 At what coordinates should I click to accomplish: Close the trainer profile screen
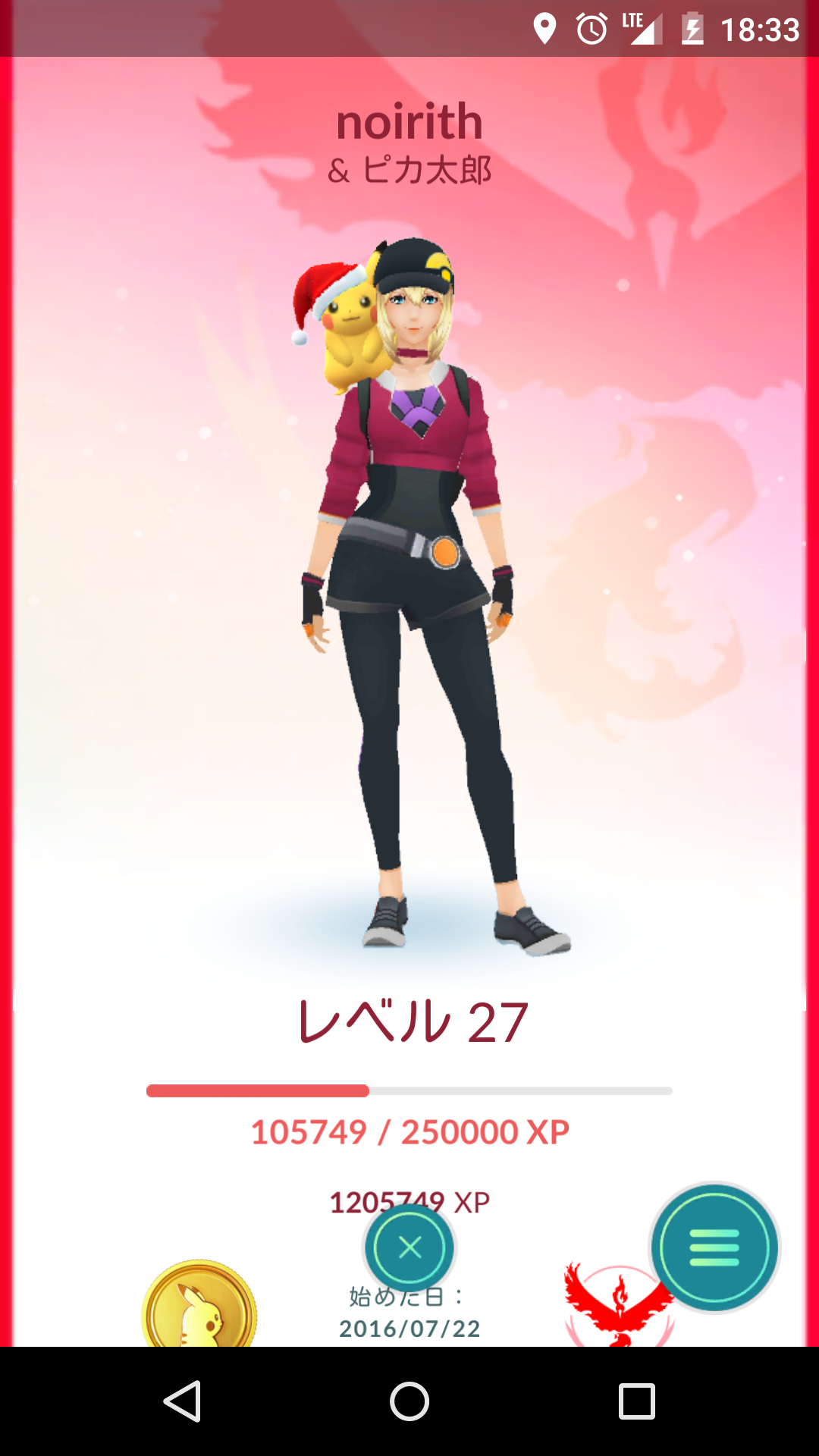click(409, 1247)
